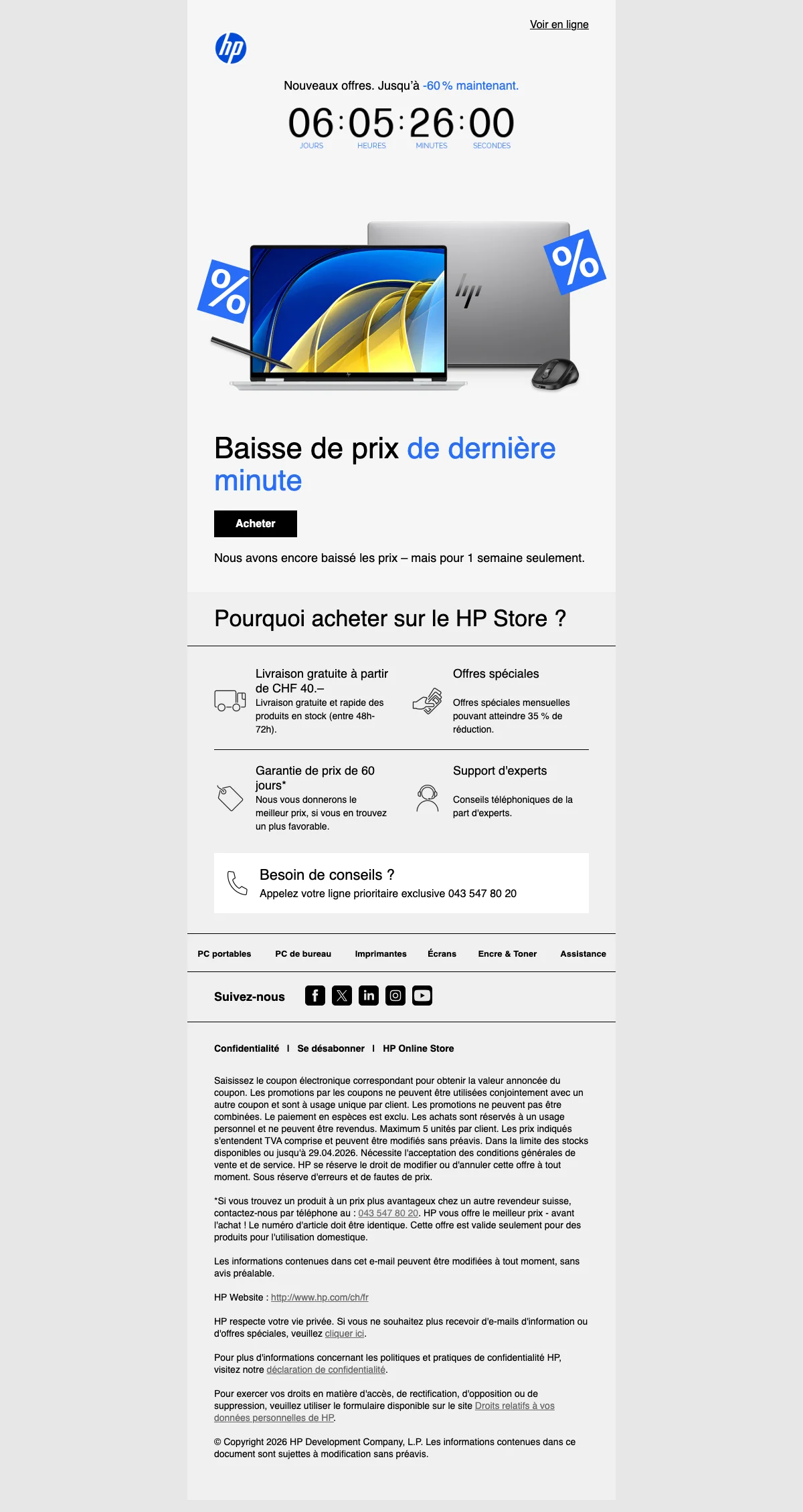Open the X social icon
The height and width of the screenshot is (1512, 803).
[x=342, y=996]
